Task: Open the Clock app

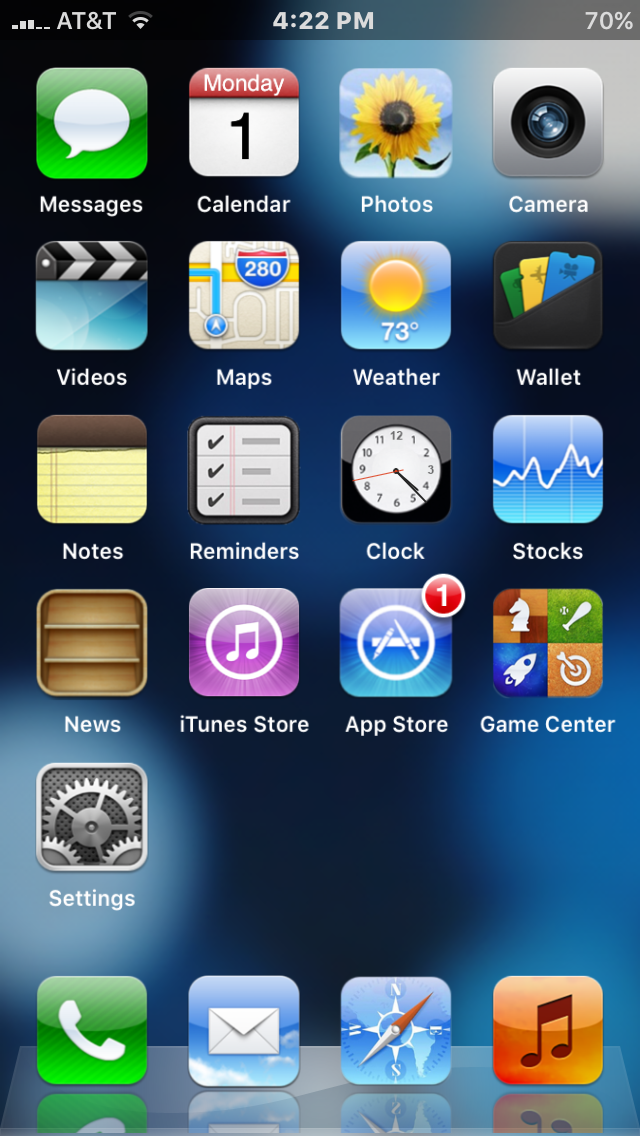Action: point(396,470)
